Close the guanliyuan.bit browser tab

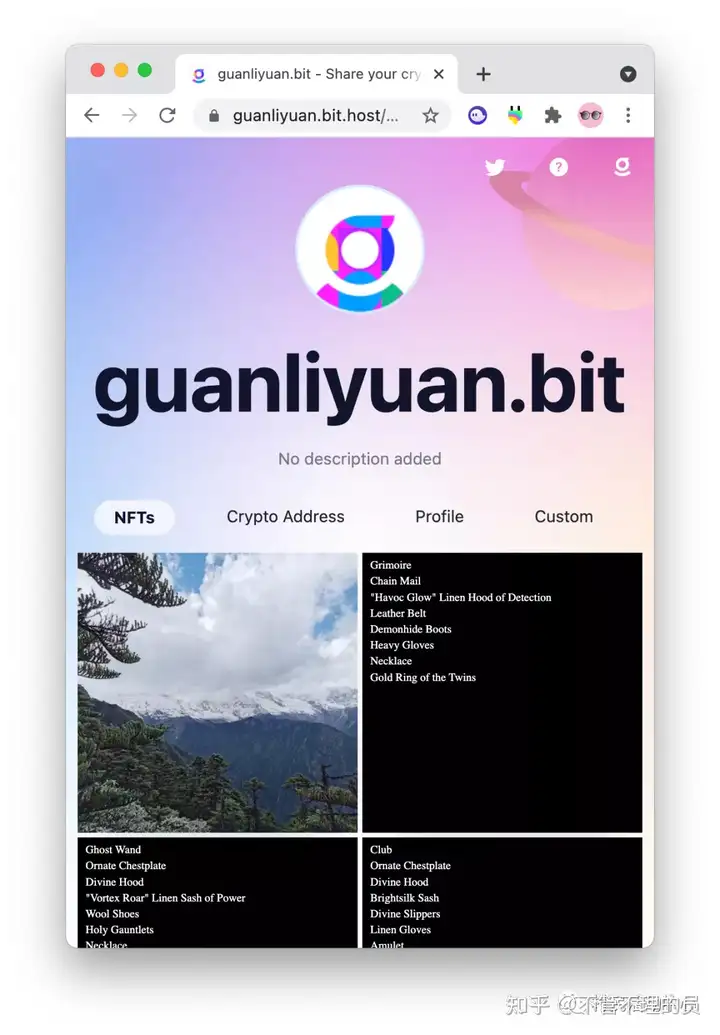tap(438, 74)
